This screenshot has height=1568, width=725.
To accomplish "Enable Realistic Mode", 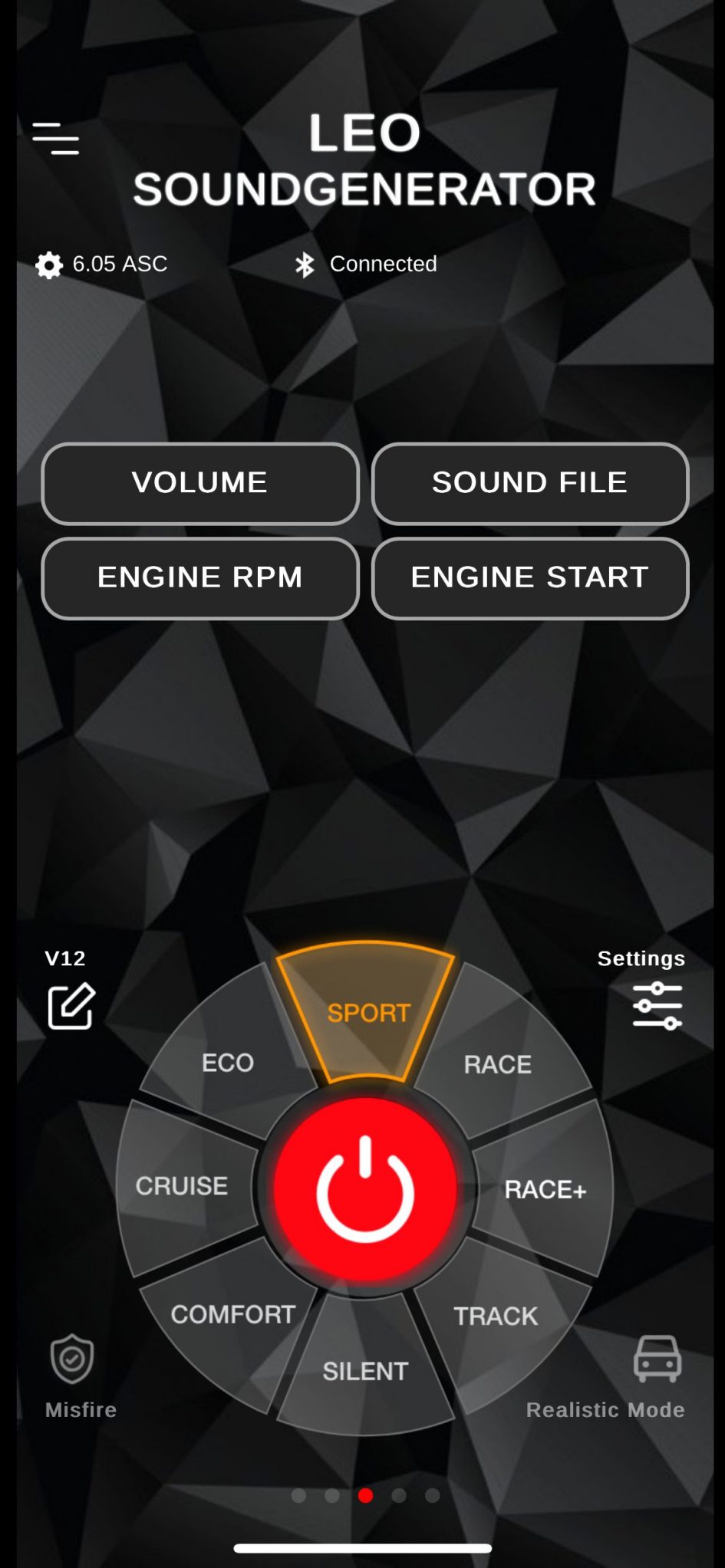I will pyautogui.click(x=657, y=1359).
